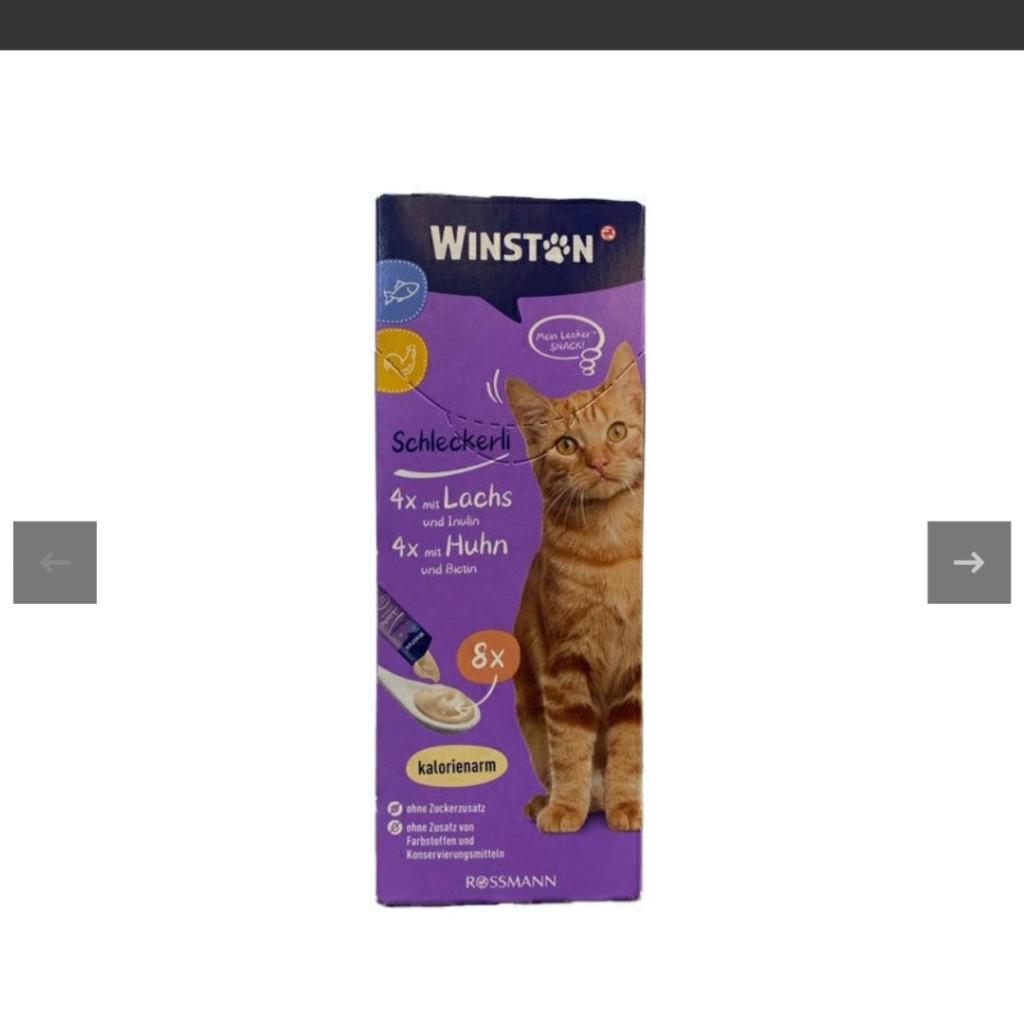Open the Winston Schleckerli product image
Screen dimensions: 1024x1024
pos(510,550)
